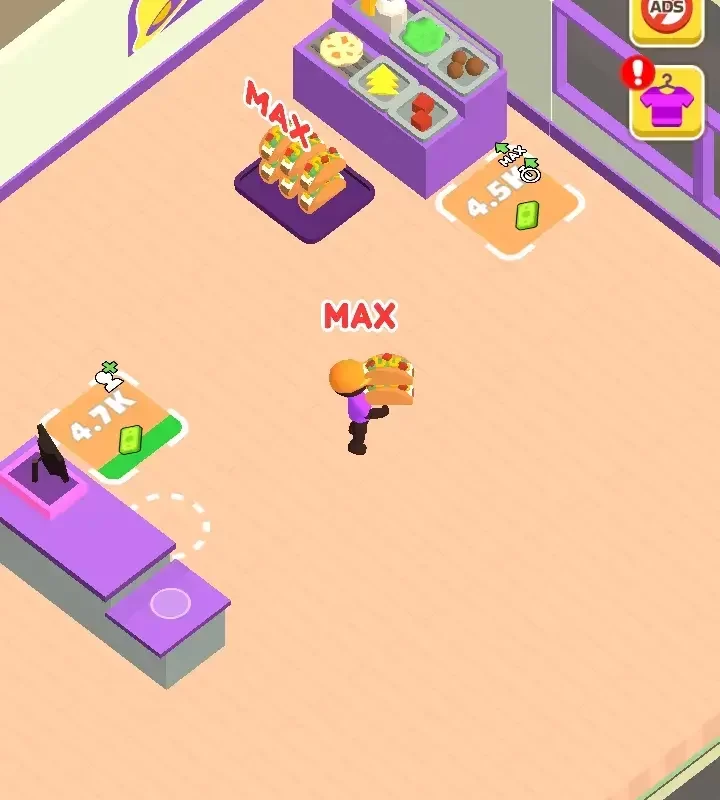Tap the no ADS button
This screenshot has width=720, height=800.
point(667,16)
